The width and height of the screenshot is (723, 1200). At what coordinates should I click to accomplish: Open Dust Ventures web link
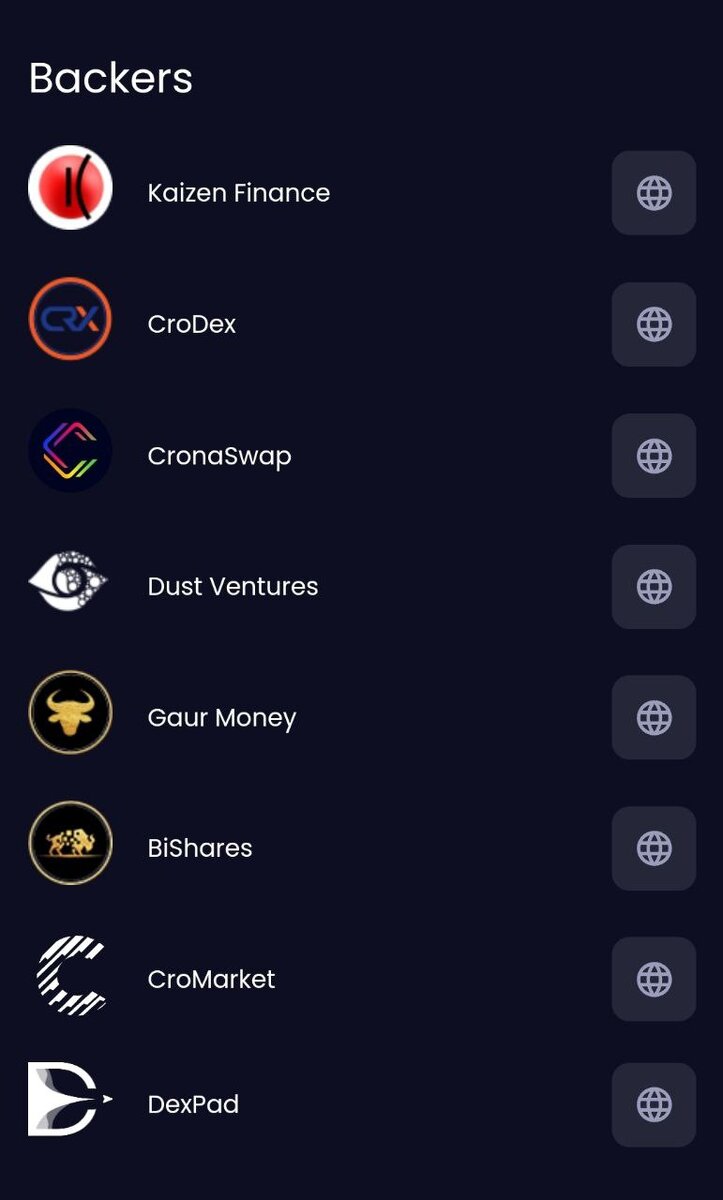pos(654,587)
